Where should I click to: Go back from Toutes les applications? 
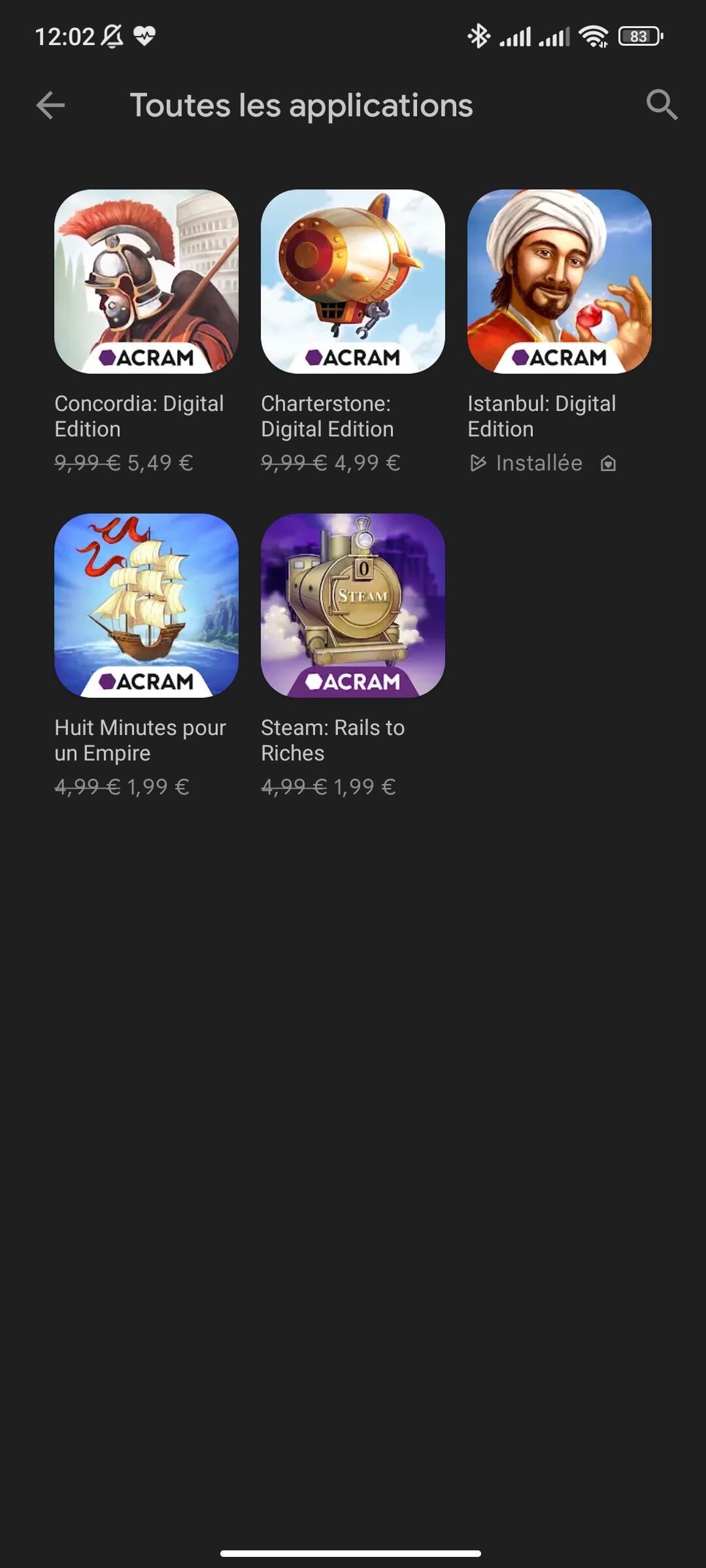click(x=50, y=105)
